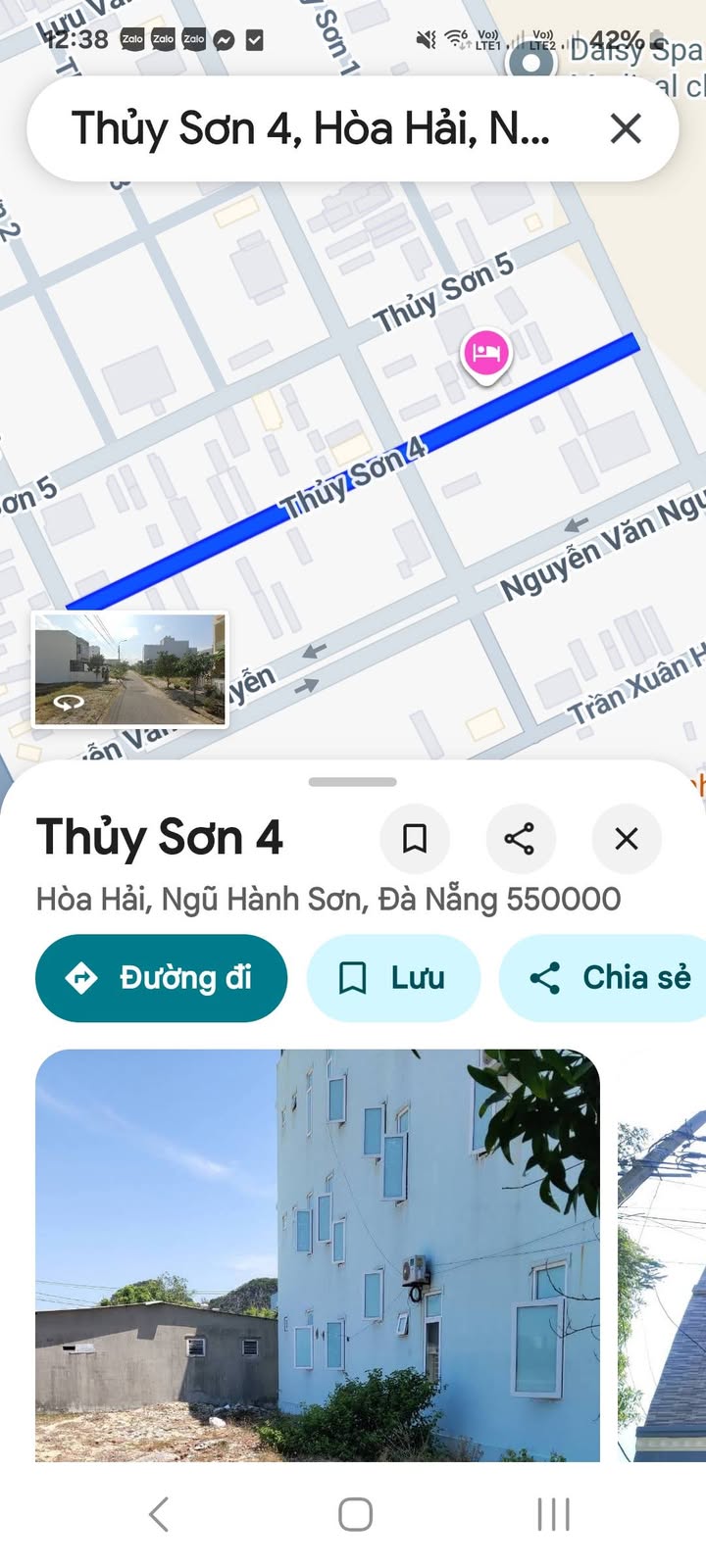Screen dimensions: 706x1568
Task: Tap the Thủy Sơn 4 search field
Action: (x=312, y=128)
